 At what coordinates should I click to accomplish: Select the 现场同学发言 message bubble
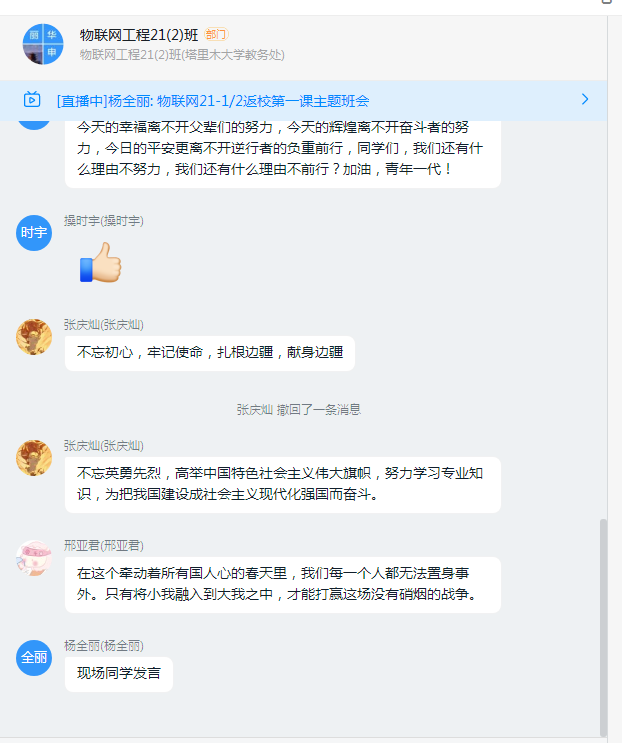[x=119, y=673]
